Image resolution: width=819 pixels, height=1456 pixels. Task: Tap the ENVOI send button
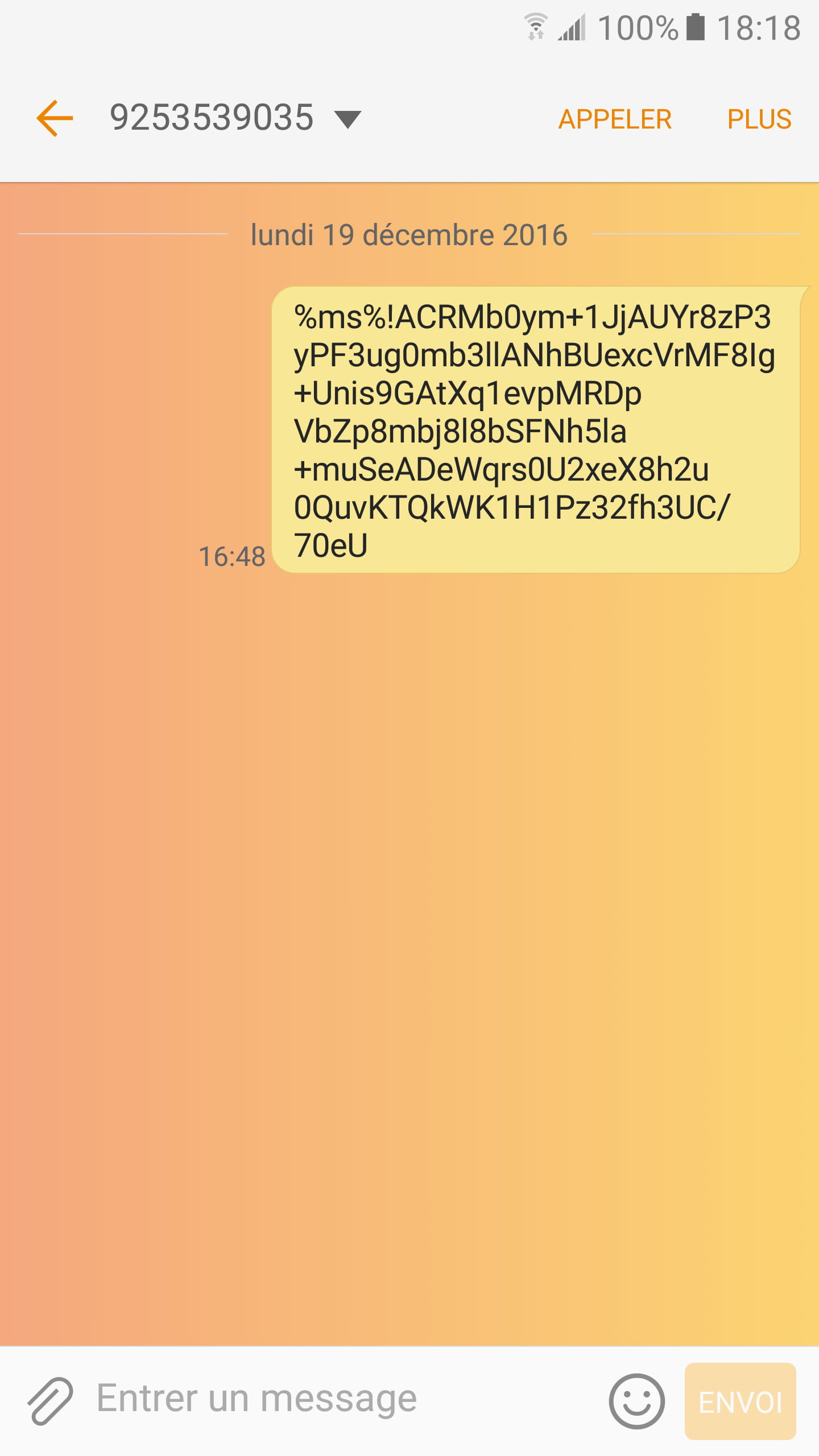(740, 1401)
